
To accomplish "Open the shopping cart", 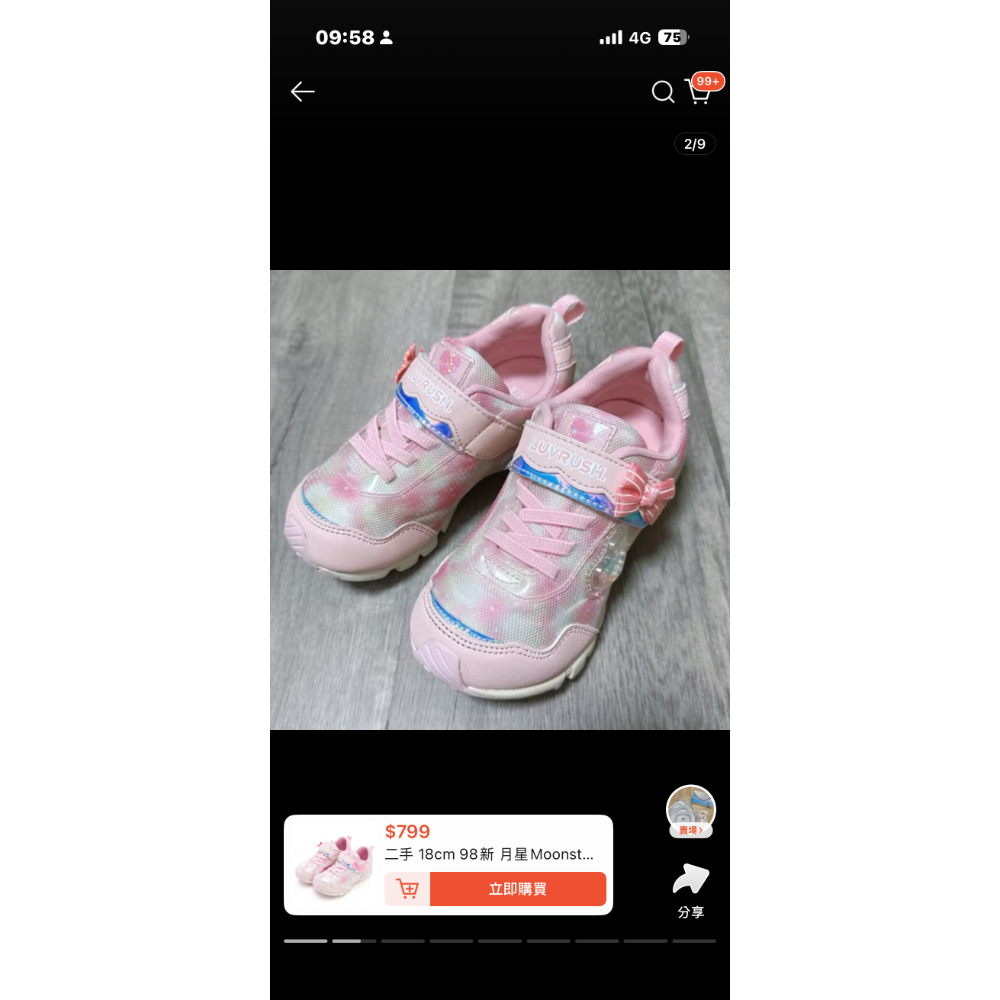I will pos(699,92).
